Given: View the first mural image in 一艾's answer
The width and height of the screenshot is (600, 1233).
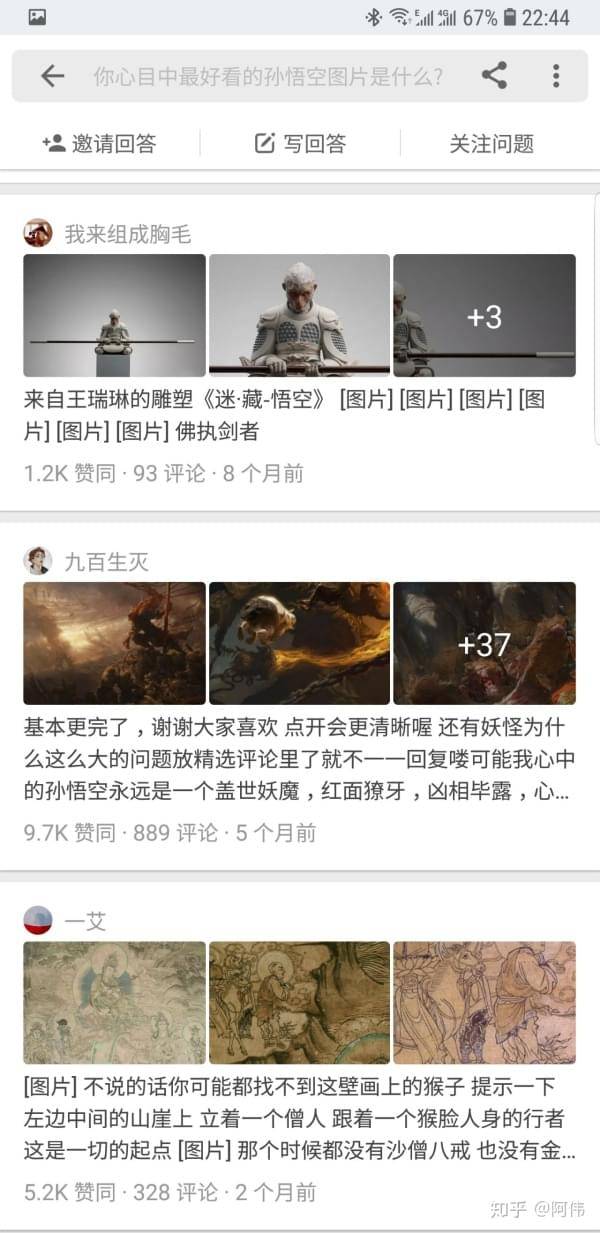Looking at the screenshot, I should (x=114, y=1002).
